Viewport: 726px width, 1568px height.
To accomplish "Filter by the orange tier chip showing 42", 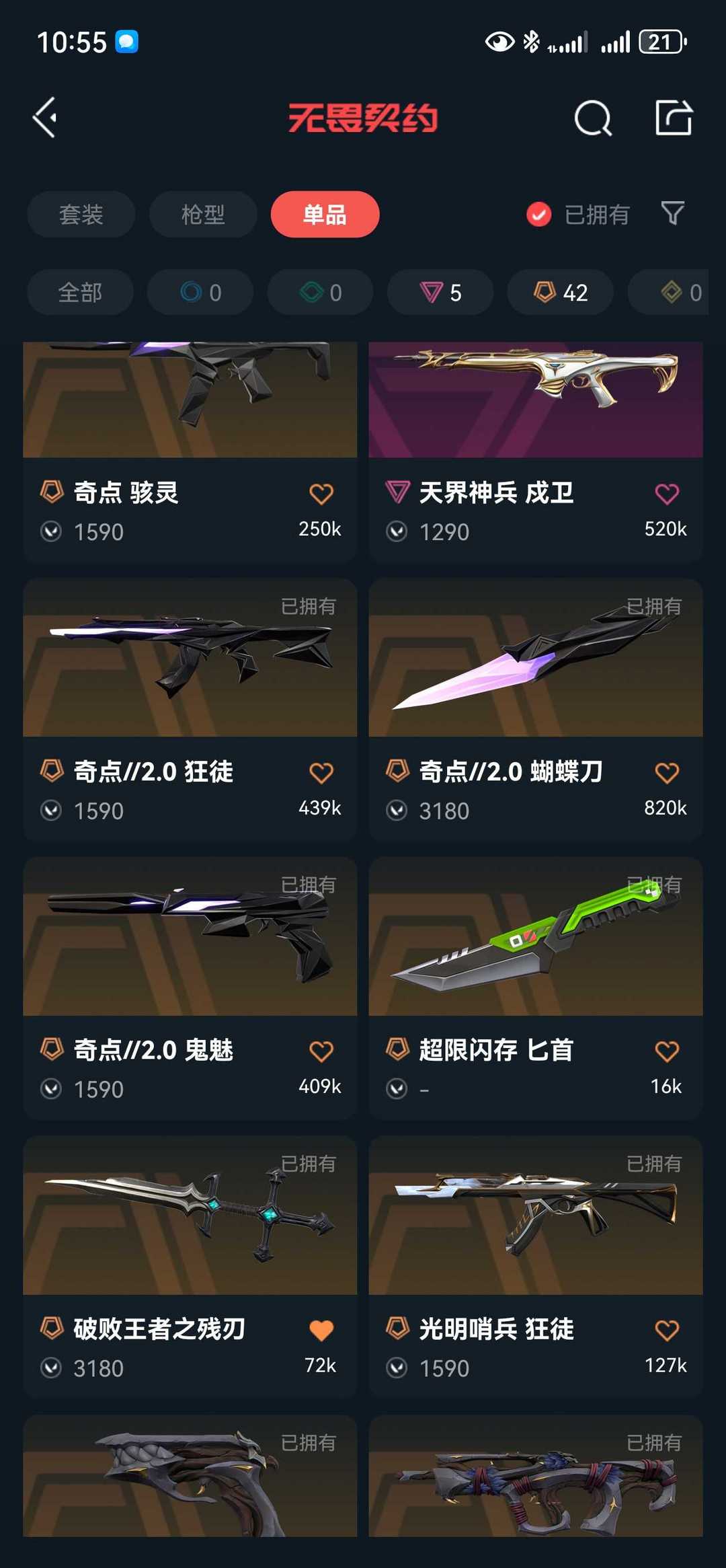I will pos(561,293).
